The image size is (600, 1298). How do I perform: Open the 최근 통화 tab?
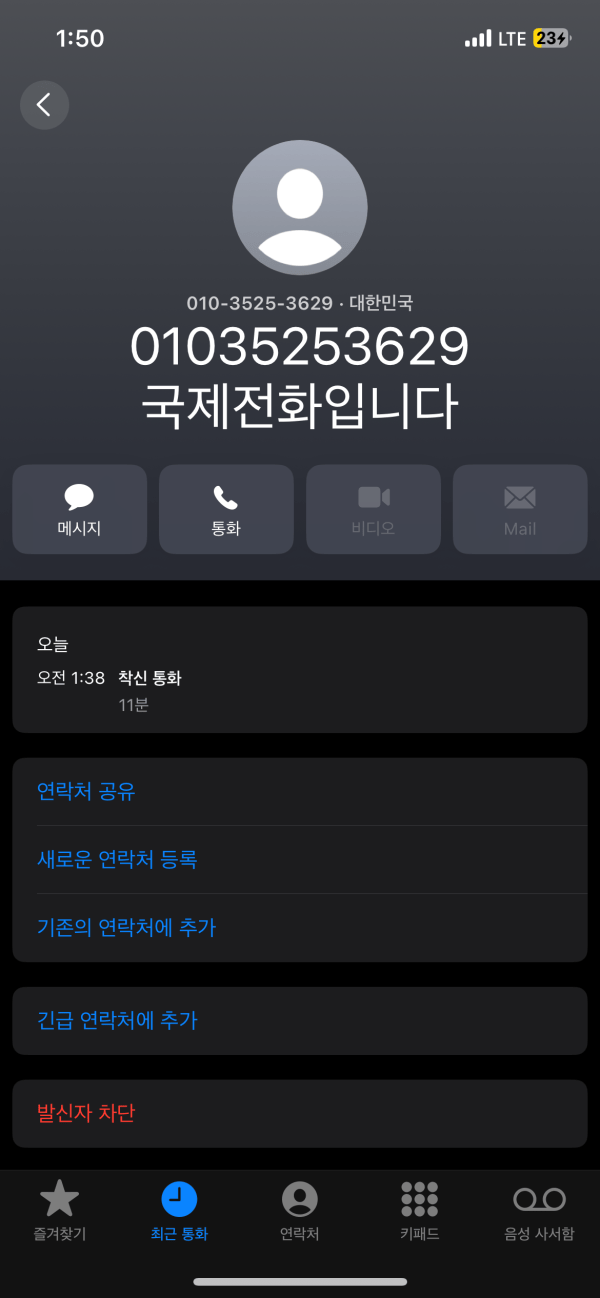pyautogui.click(x=179, y=1210)
